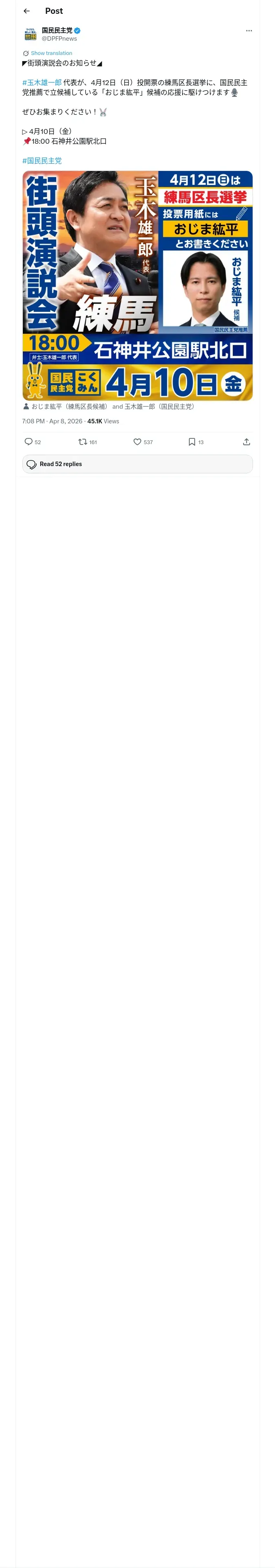Open the #玉木雄一郎 hashtag

(42, 82)
